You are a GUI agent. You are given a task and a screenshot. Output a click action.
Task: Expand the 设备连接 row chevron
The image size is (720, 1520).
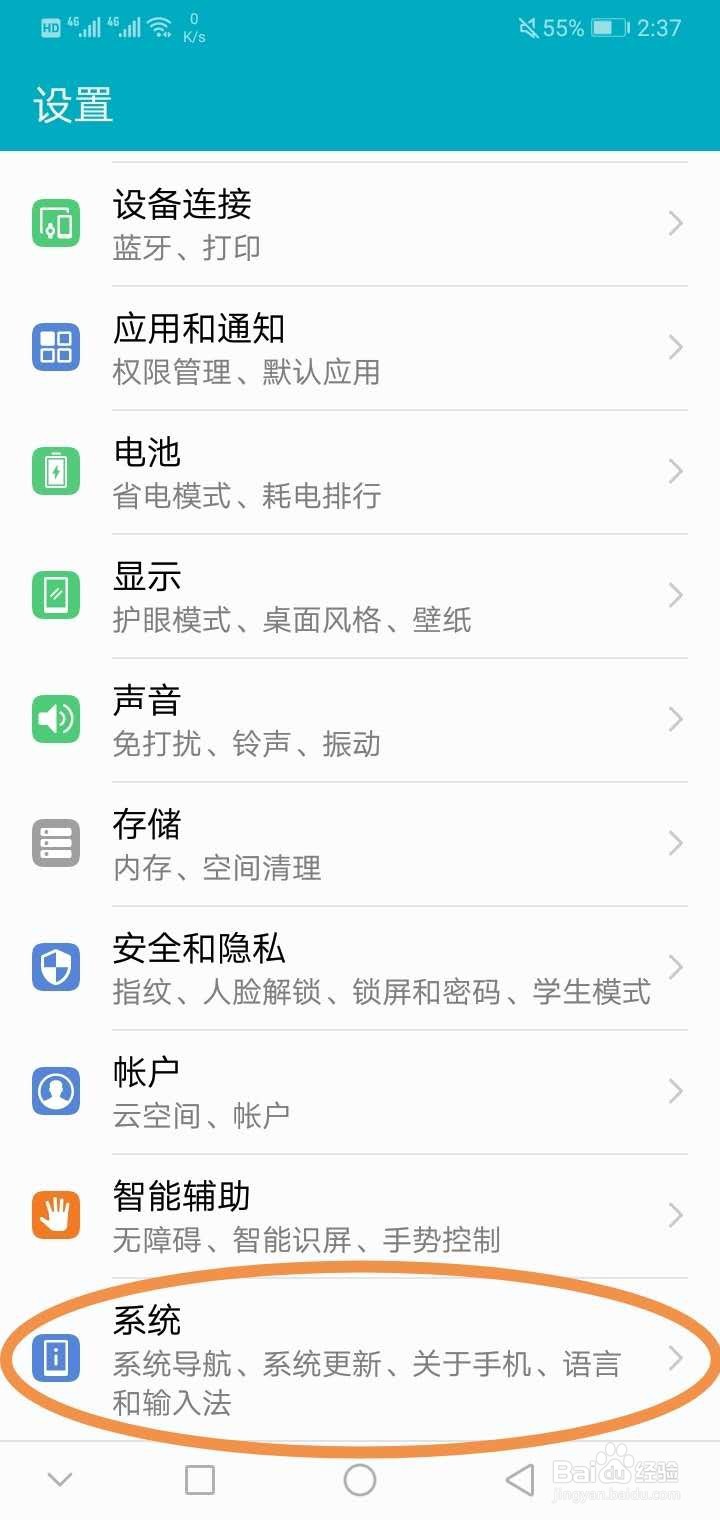pyautogui.click(x=674, y=223)
